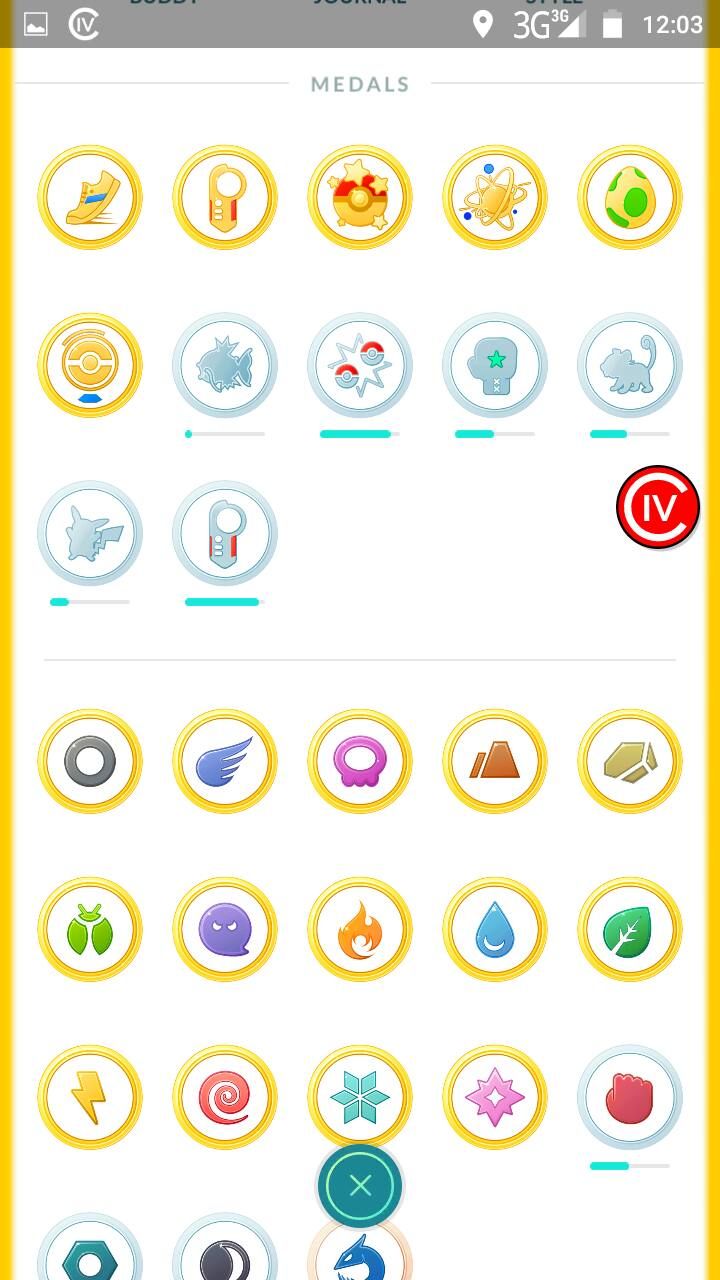Open the gold Water type droplet medal
Viewport: 720px width, 1280px height.
click(495, 930)
